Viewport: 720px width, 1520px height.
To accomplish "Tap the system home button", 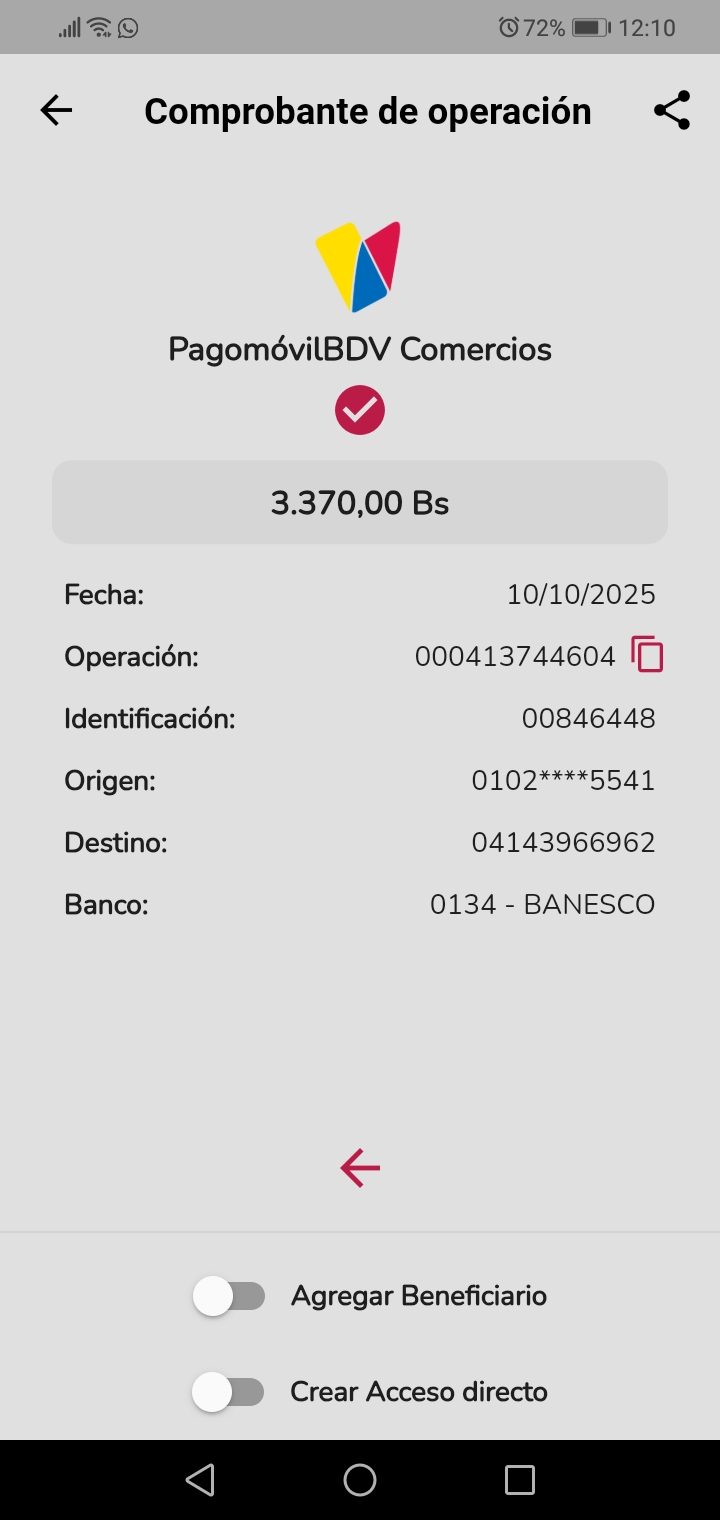I will point(360,1480).
